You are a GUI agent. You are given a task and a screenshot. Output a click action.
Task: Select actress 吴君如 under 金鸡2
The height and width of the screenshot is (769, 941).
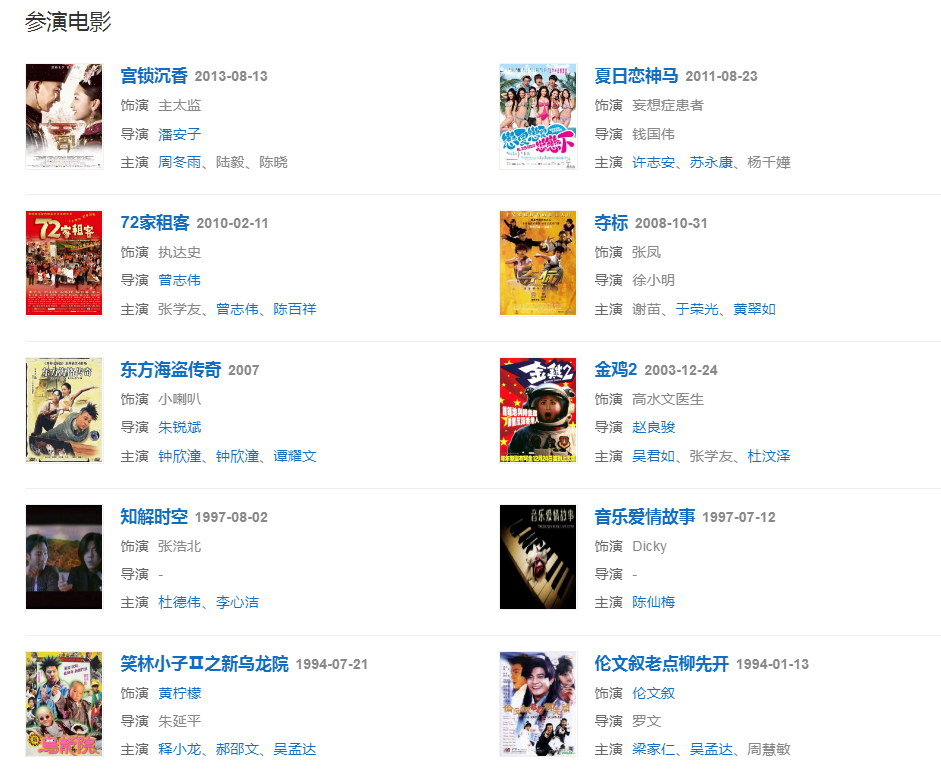coord(653,456)
